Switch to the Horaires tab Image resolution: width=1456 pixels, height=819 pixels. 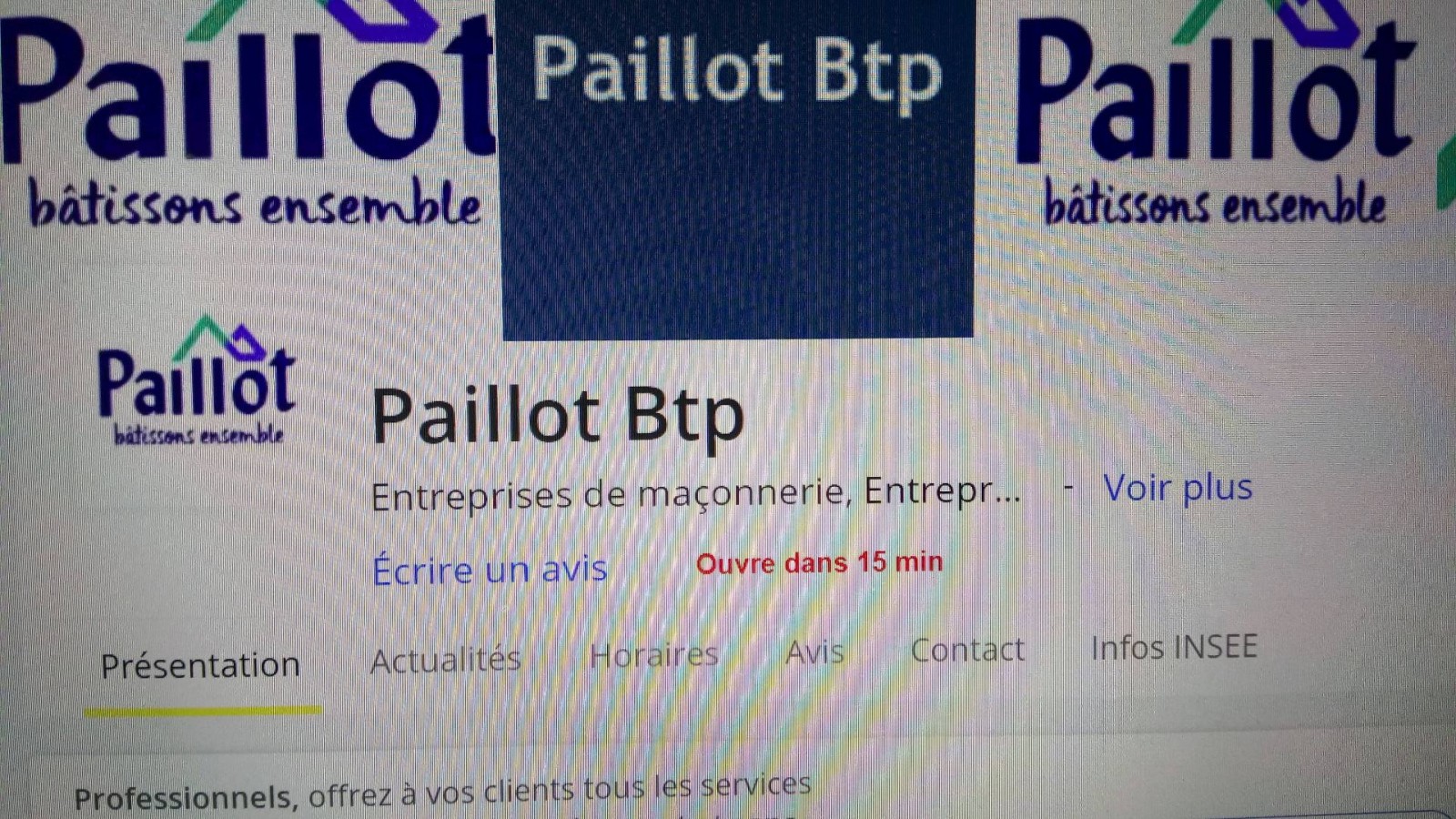click(653, 654)
